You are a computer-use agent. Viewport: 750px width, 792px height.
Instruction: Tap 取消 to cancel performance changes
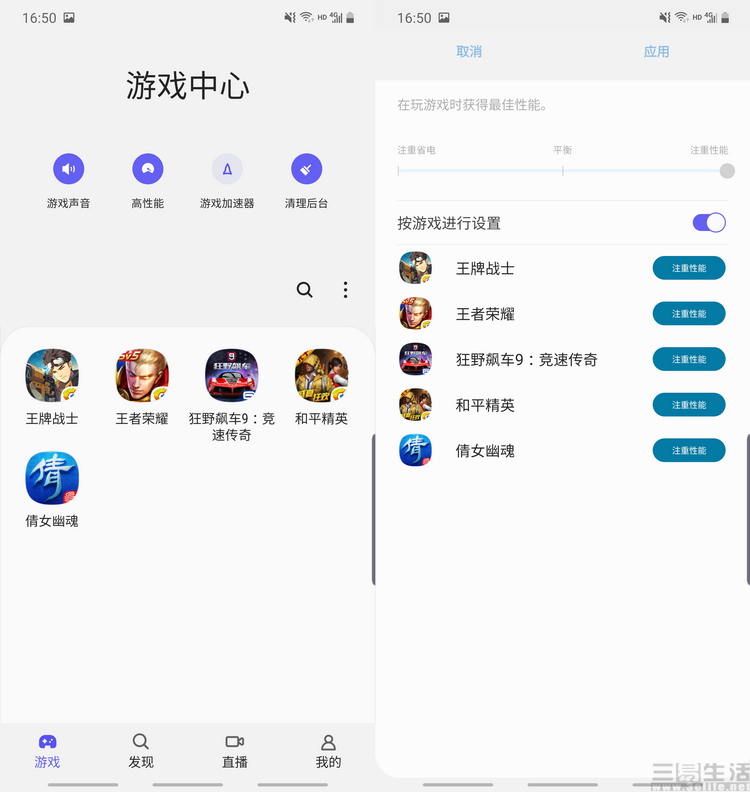pyautogui.click(x=469, y=52)
